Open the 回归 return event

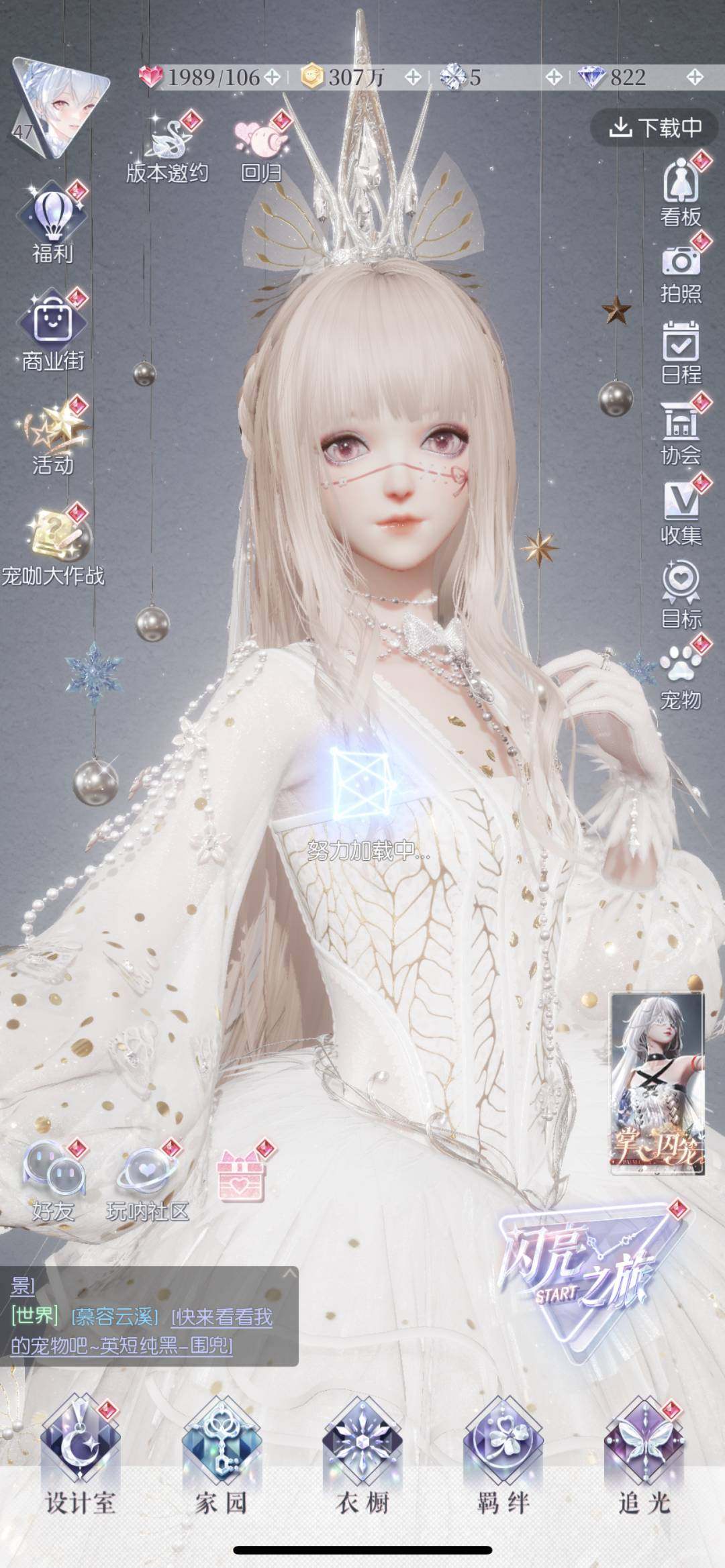(x=260, y=151)
